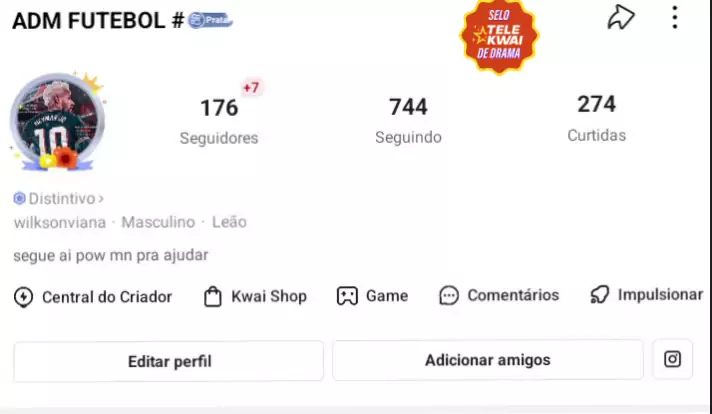Open Comentários
Image resolution: width=712 pixels, height=414 pixels.
click(499, 295)
